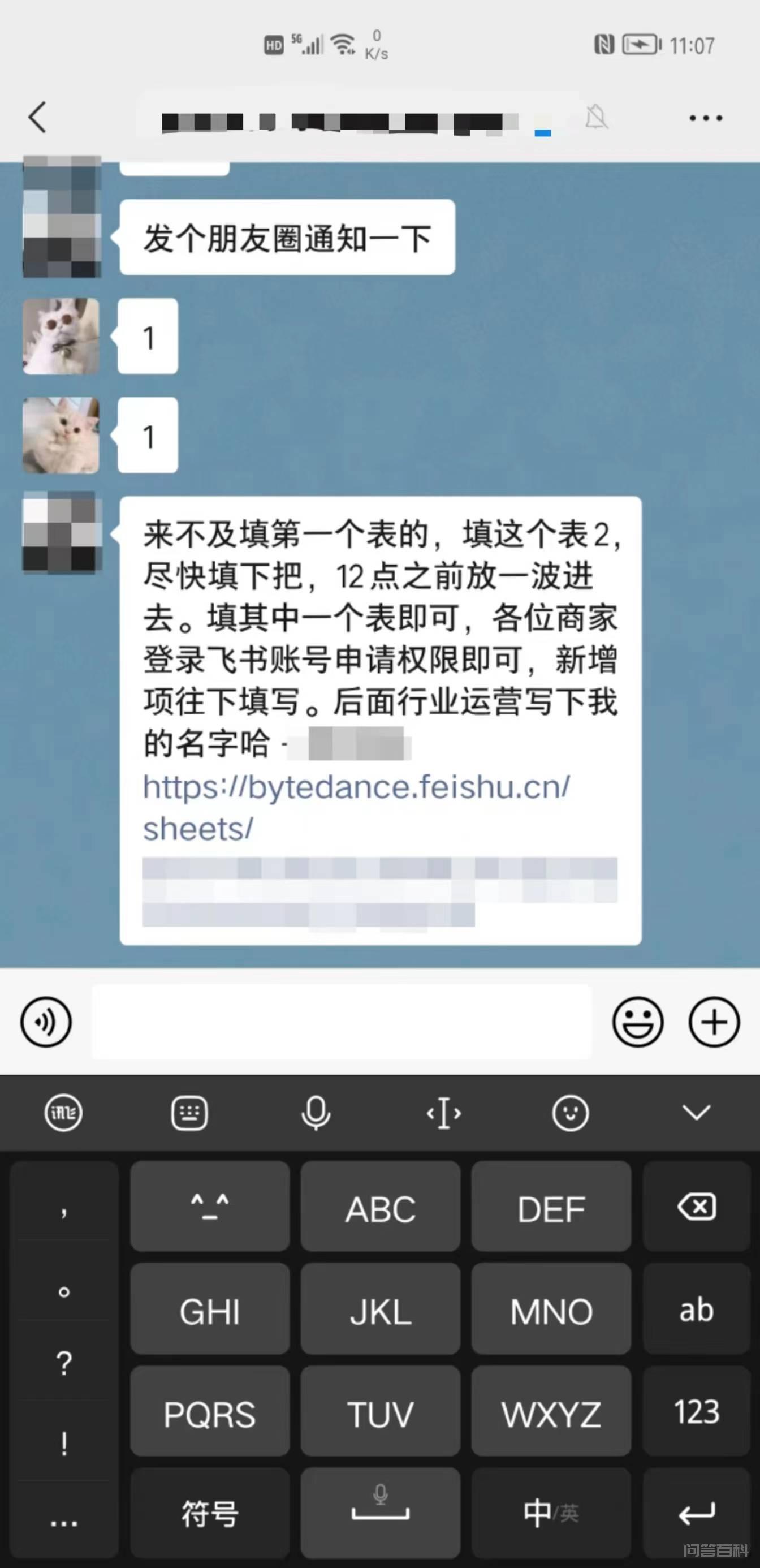
Task: Toggle letter mode with the ab key
Action: click(x=697, y=1310)
